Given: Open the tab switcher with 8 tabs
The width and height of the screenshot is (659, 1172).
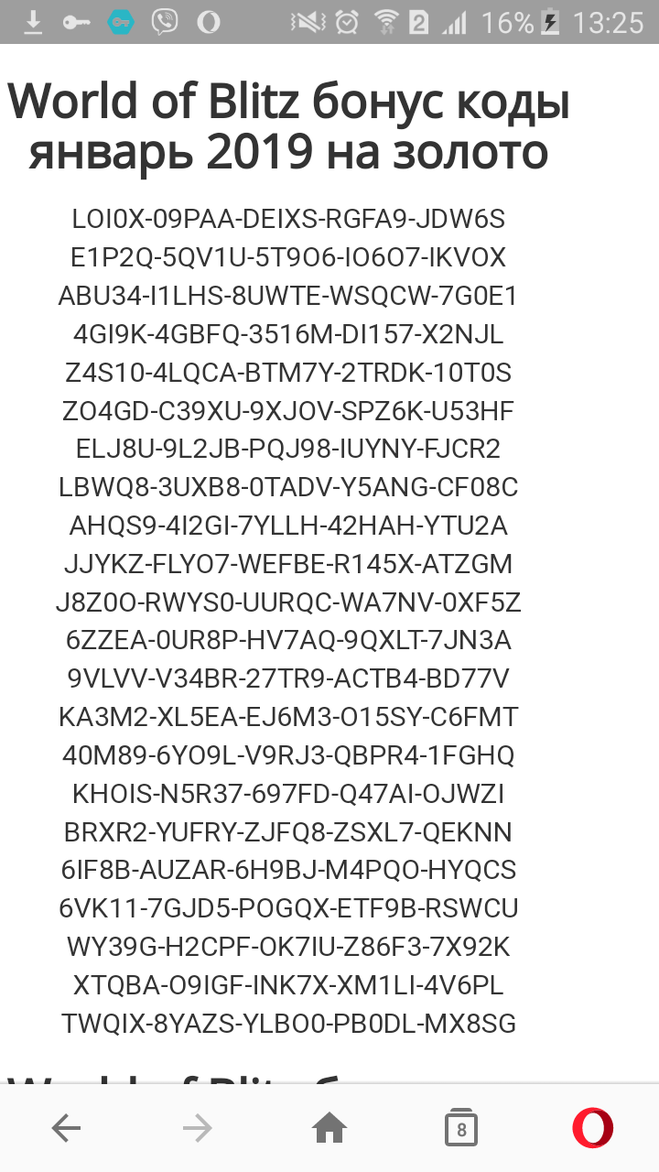Looking at the screenshot, I should (x=460, y=1128).
